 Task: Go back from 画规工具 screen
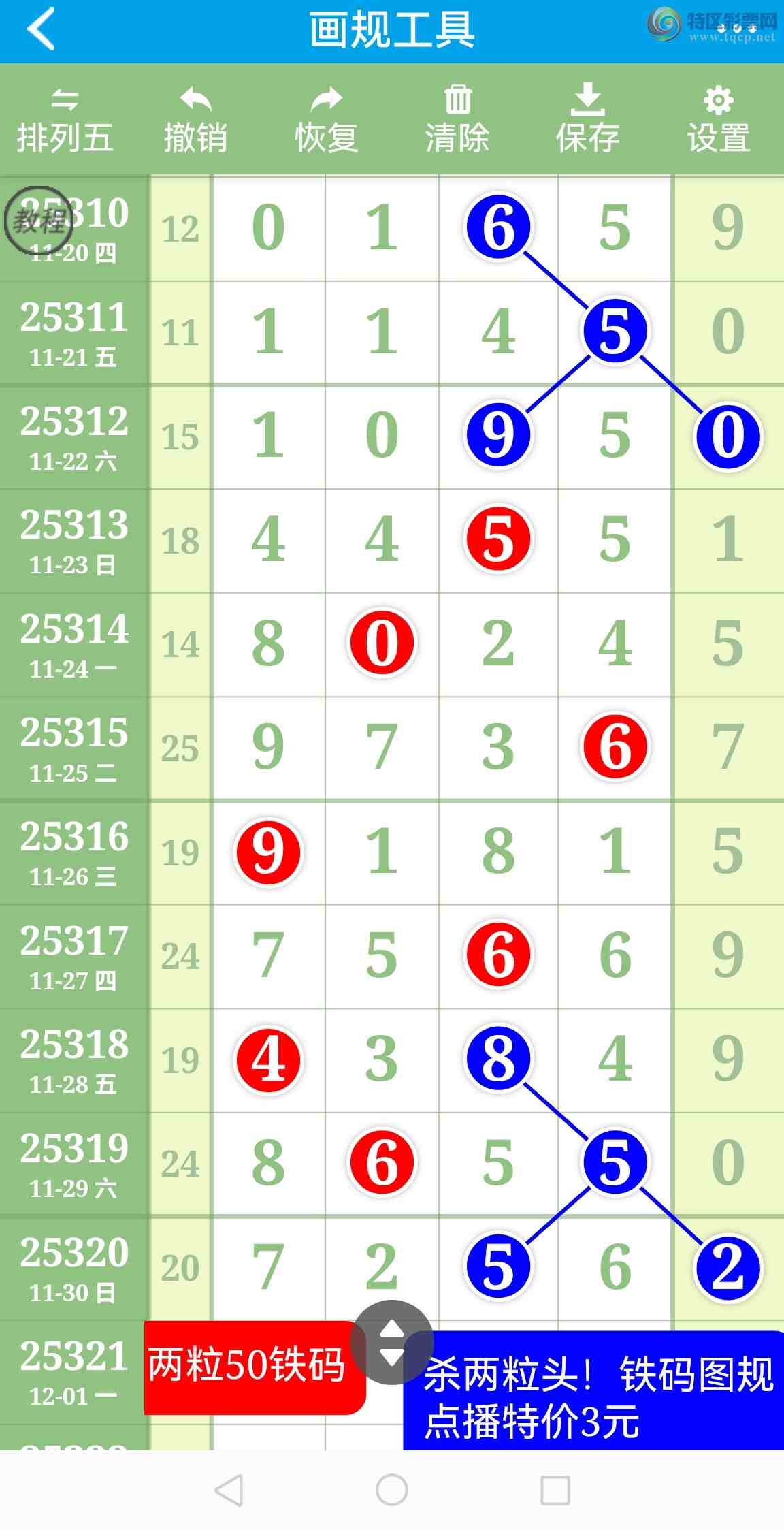[x=41, y=30]
